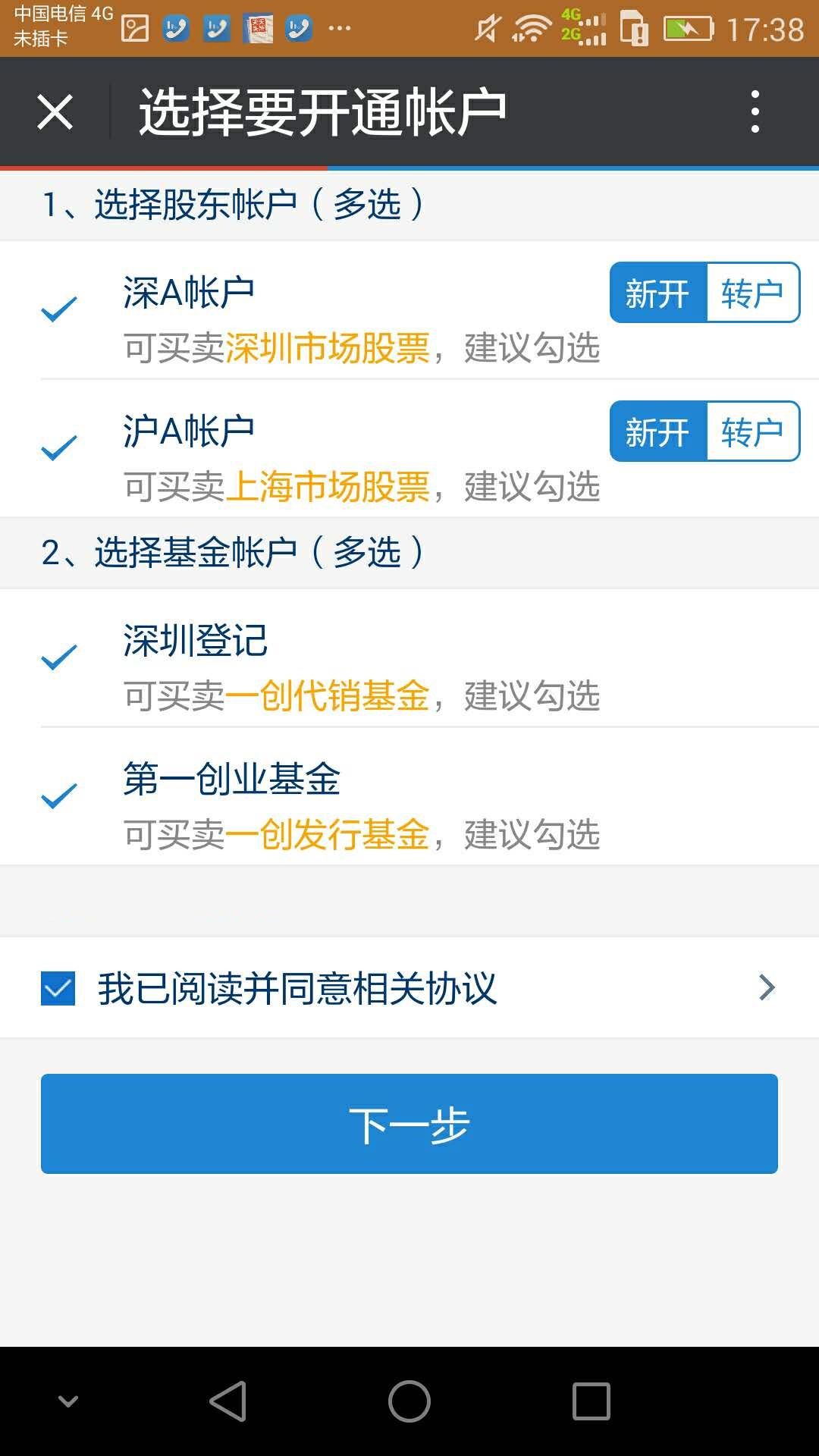Select 转户 for 深A帐户

click(753, 293)
